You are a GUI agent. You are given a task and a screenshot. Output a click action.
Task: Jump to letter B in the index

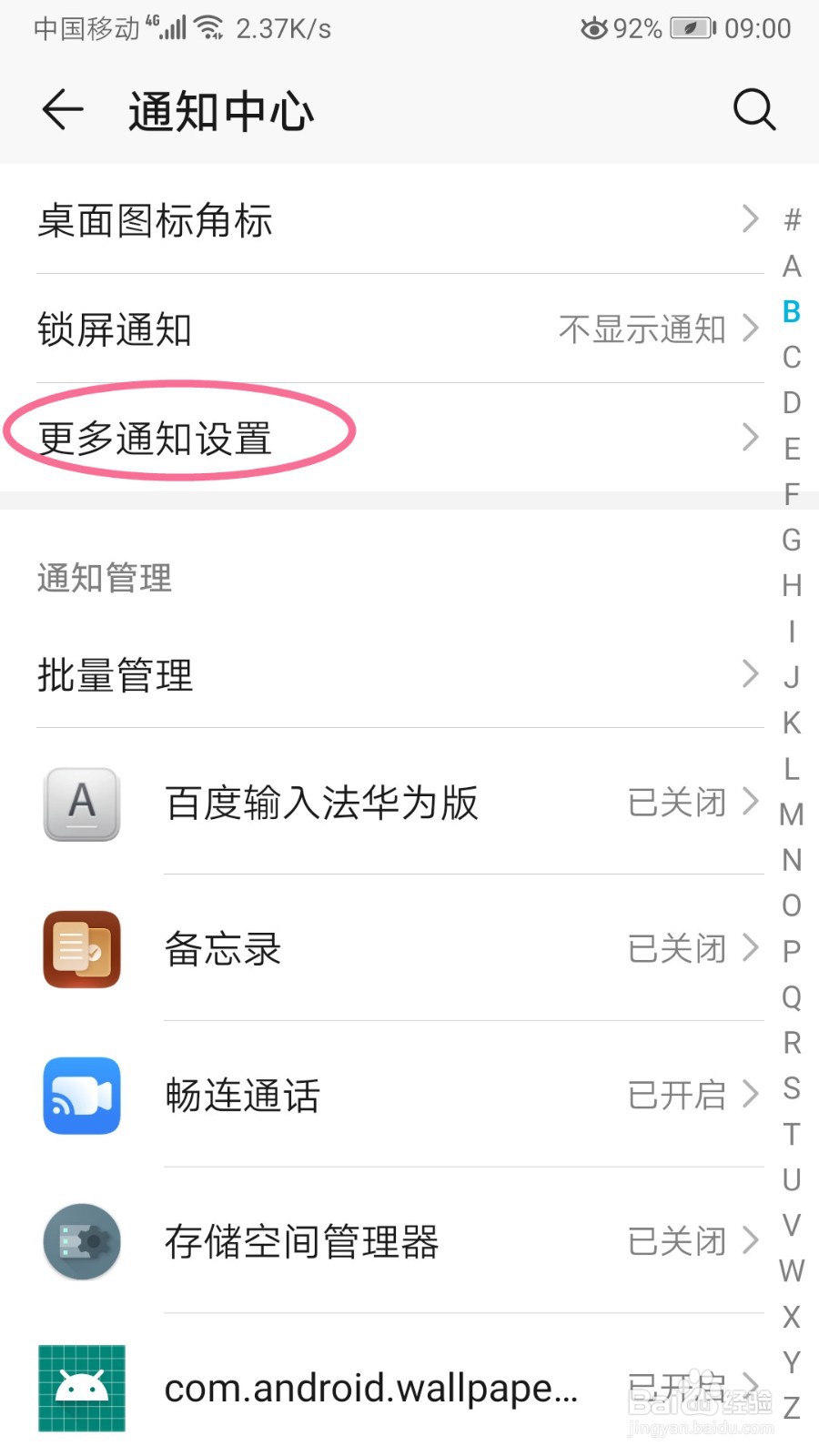click(x=790, y=312)
